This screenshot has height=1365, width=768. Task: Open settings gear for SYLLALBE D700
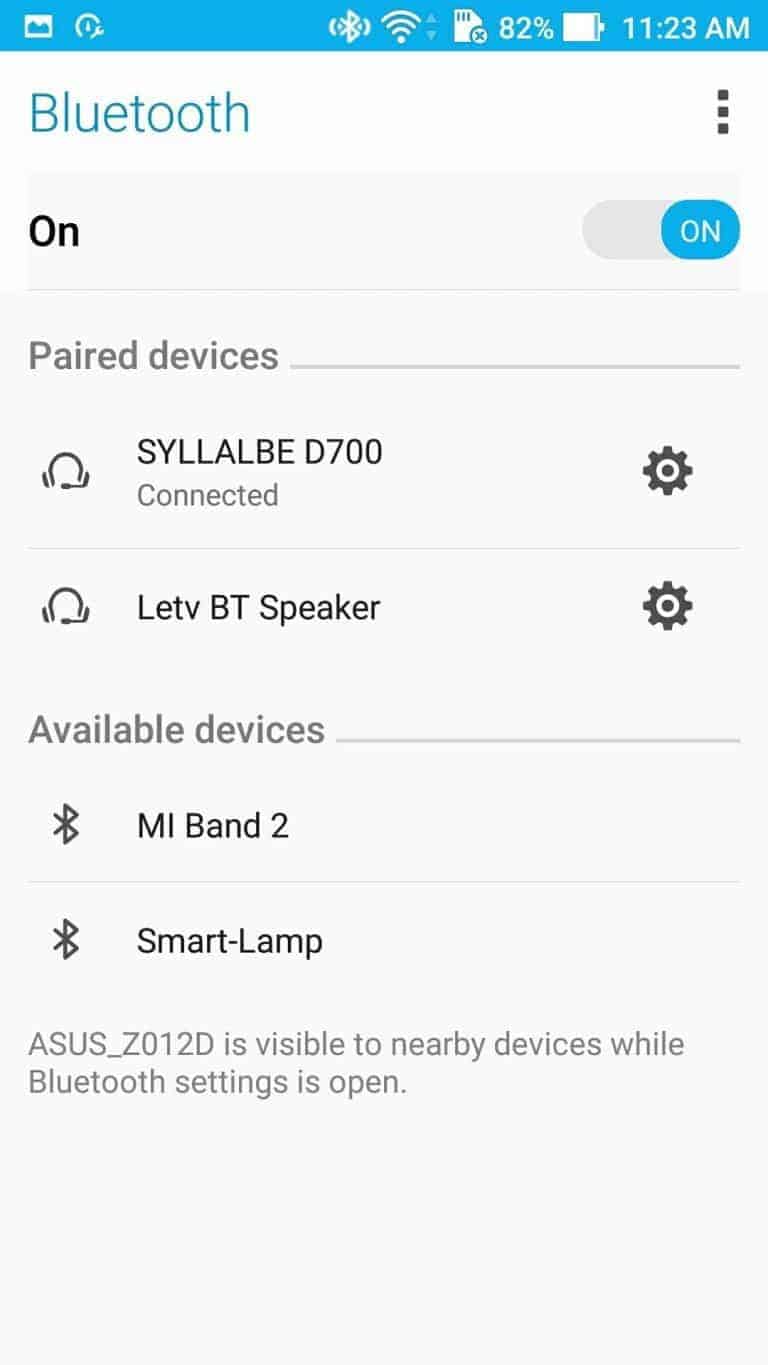point(667,471)
